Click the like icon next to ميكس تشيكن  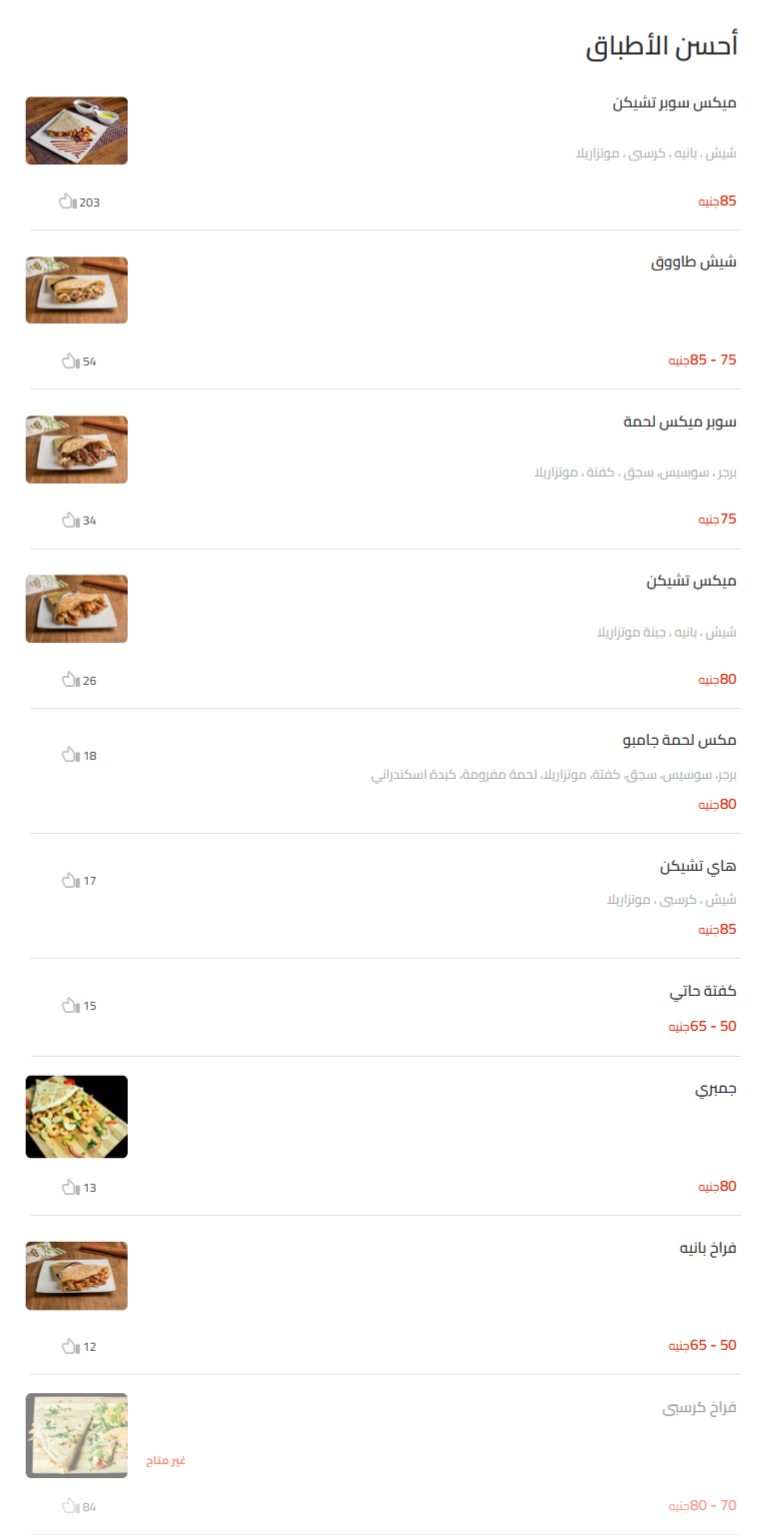coord(70,679)
